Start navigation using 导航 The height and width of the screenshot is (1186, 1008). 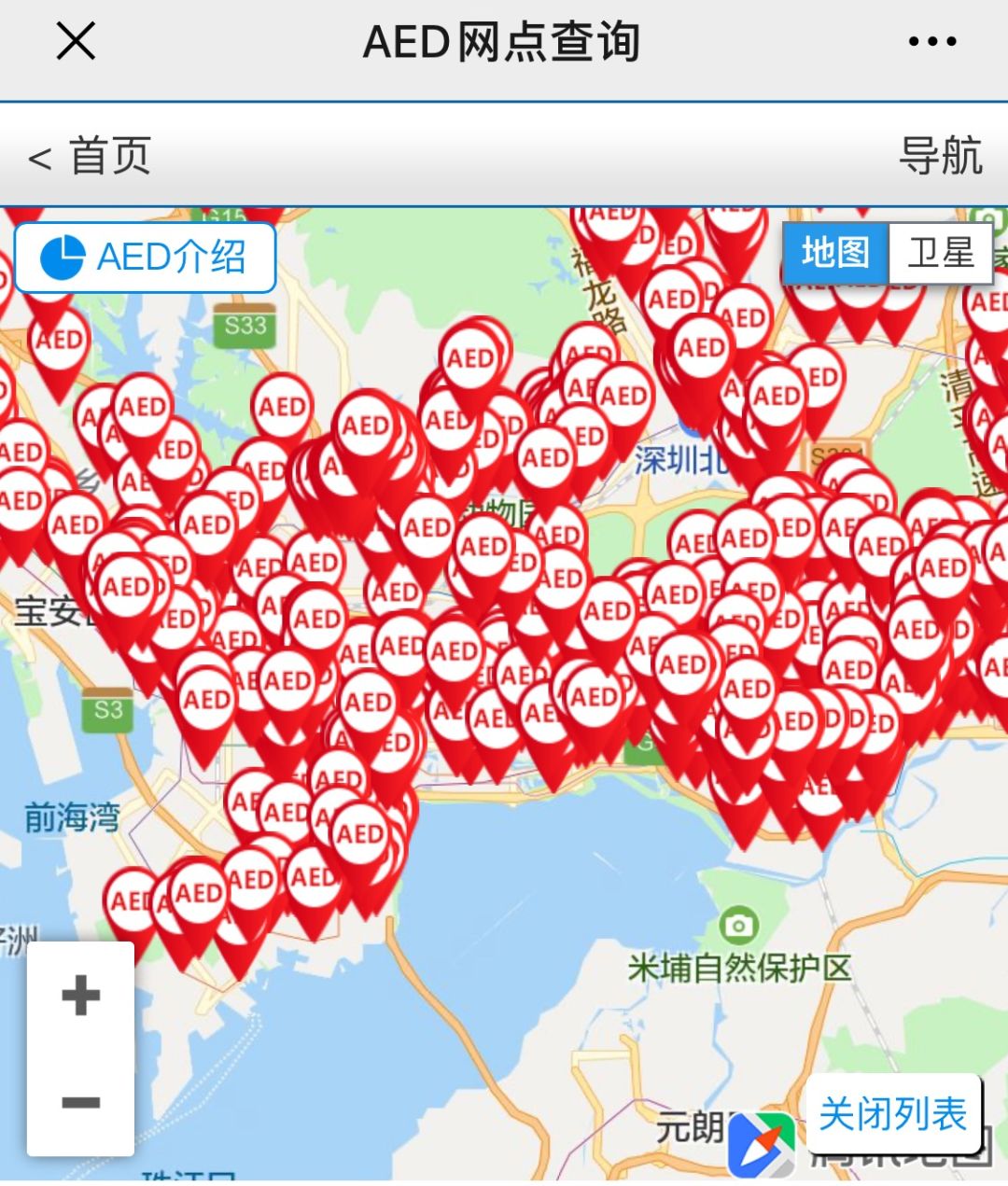(945, 157)
